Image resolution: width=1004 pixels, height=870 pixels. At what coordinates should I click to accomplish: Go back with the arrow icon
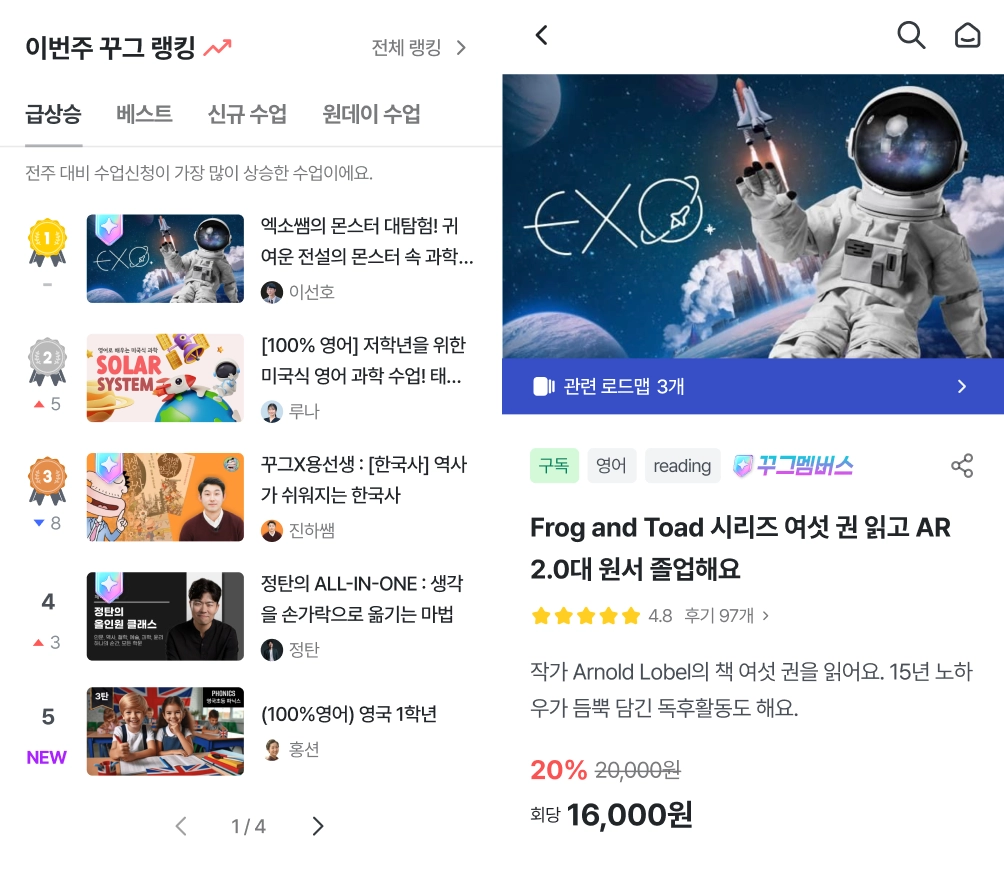541,35
